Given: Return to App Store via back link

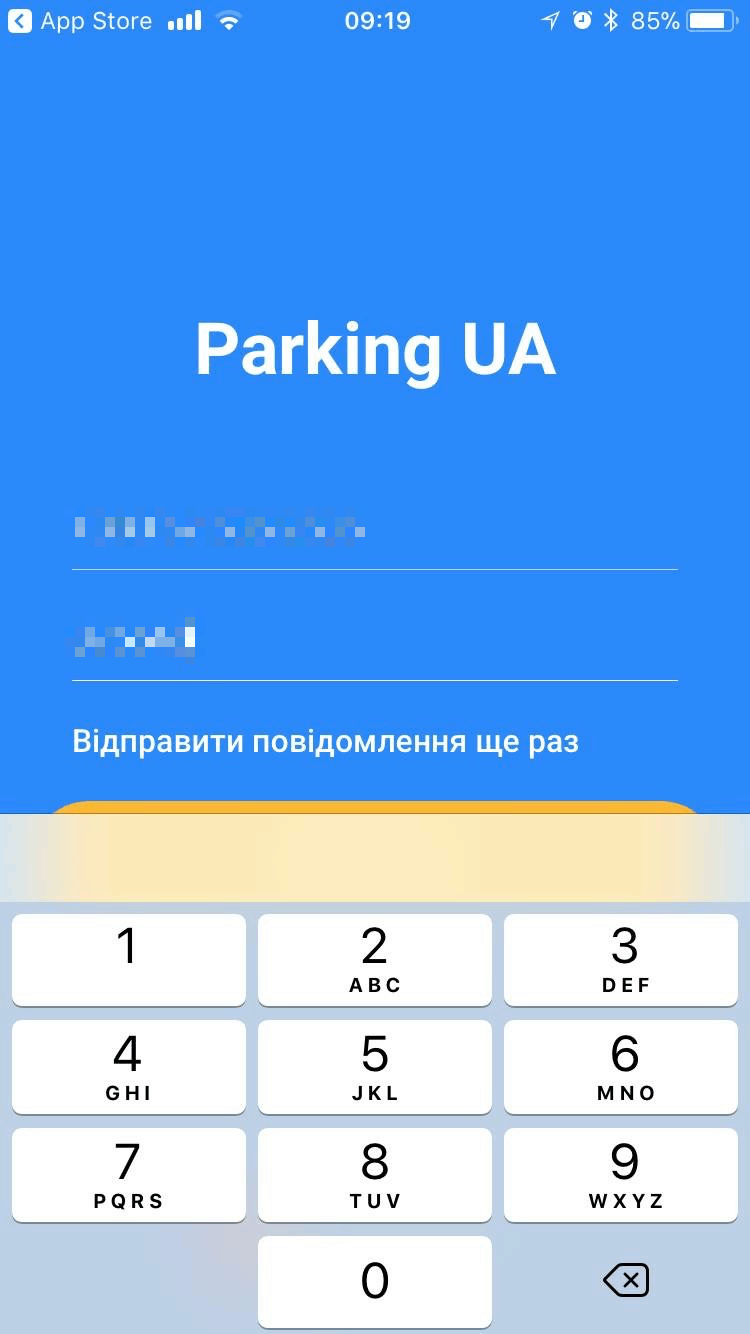Looking at the screenshot, I should click(80, 20).
